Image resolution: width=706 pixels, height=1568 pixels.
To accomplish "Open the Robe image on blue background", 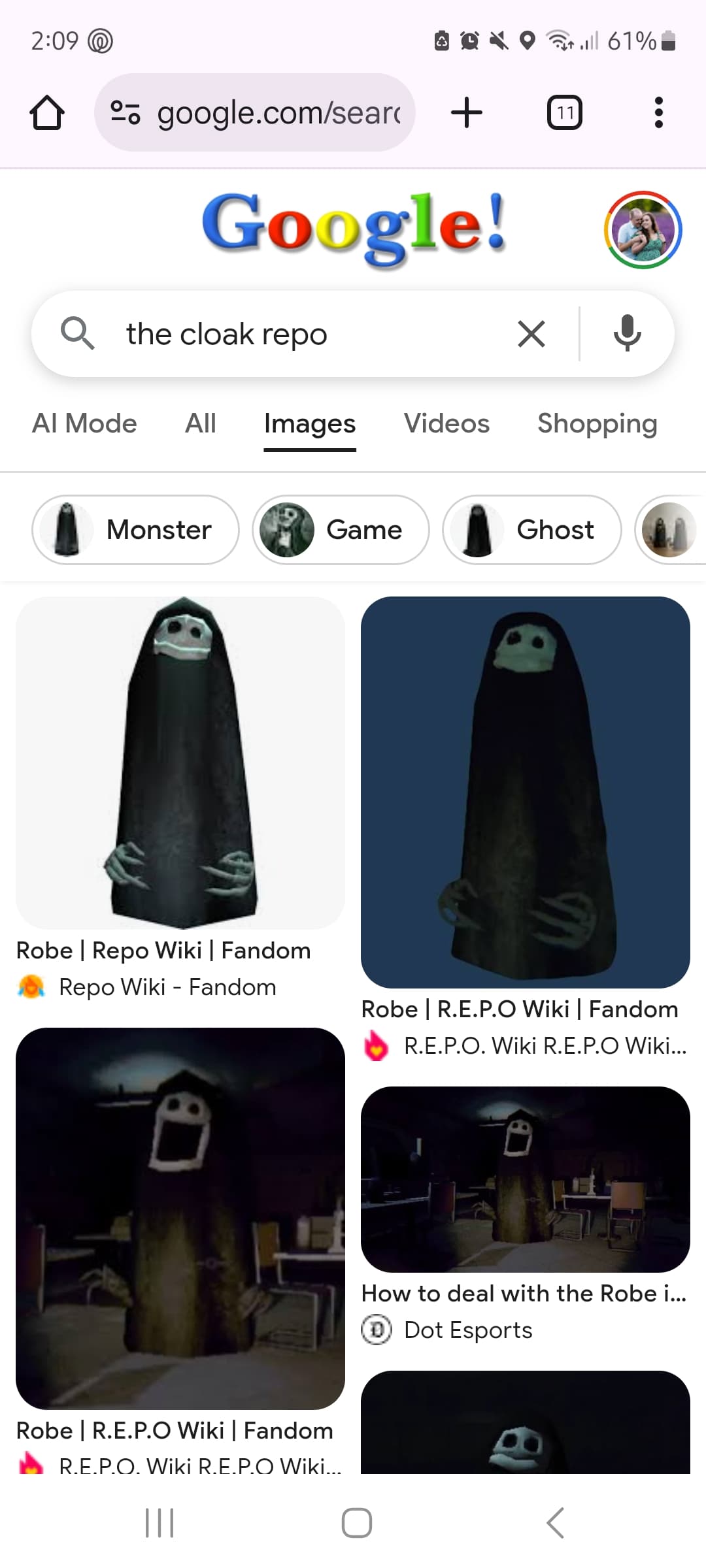I will click(x=525, y=792).
